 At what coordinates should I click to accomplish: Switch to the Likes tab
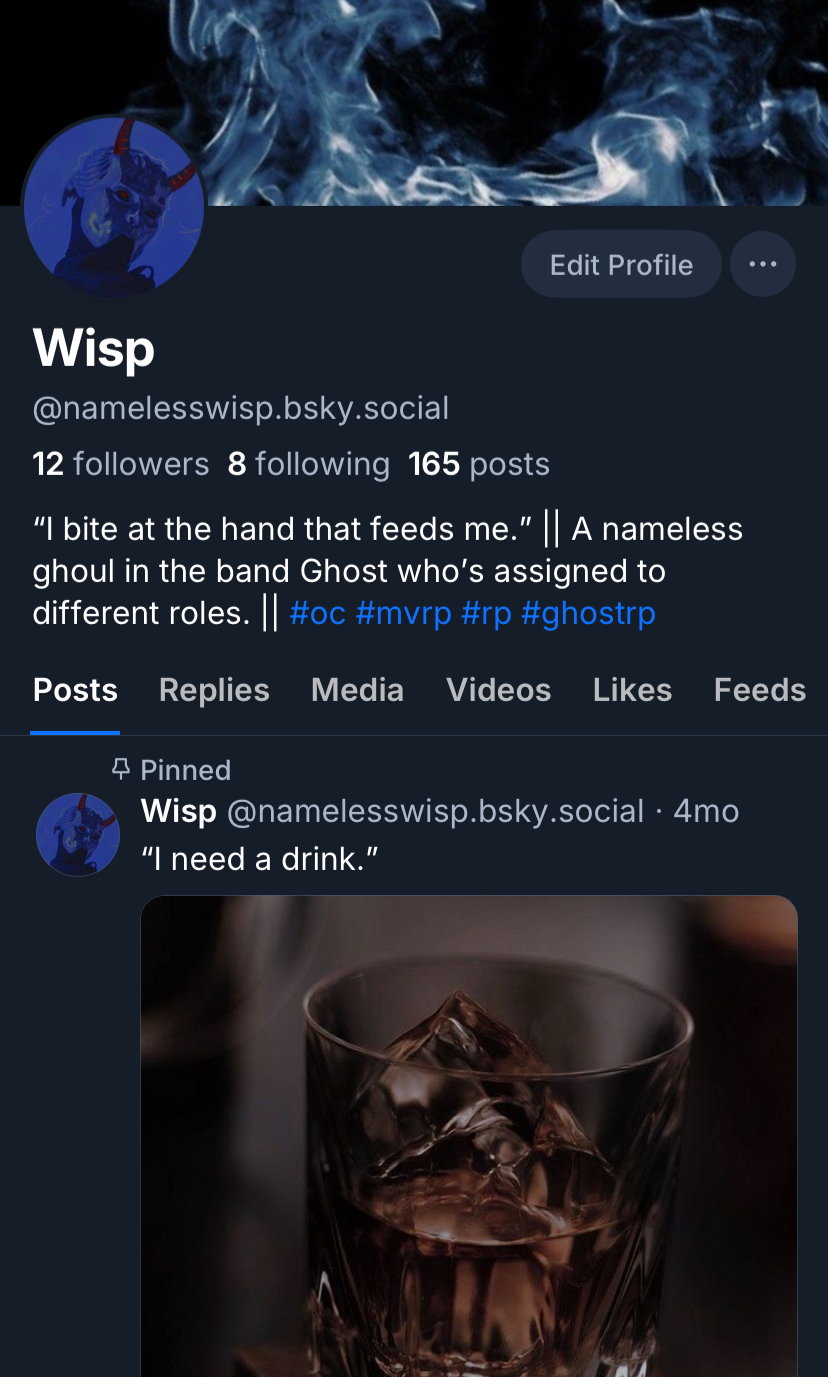pos(632,690)
